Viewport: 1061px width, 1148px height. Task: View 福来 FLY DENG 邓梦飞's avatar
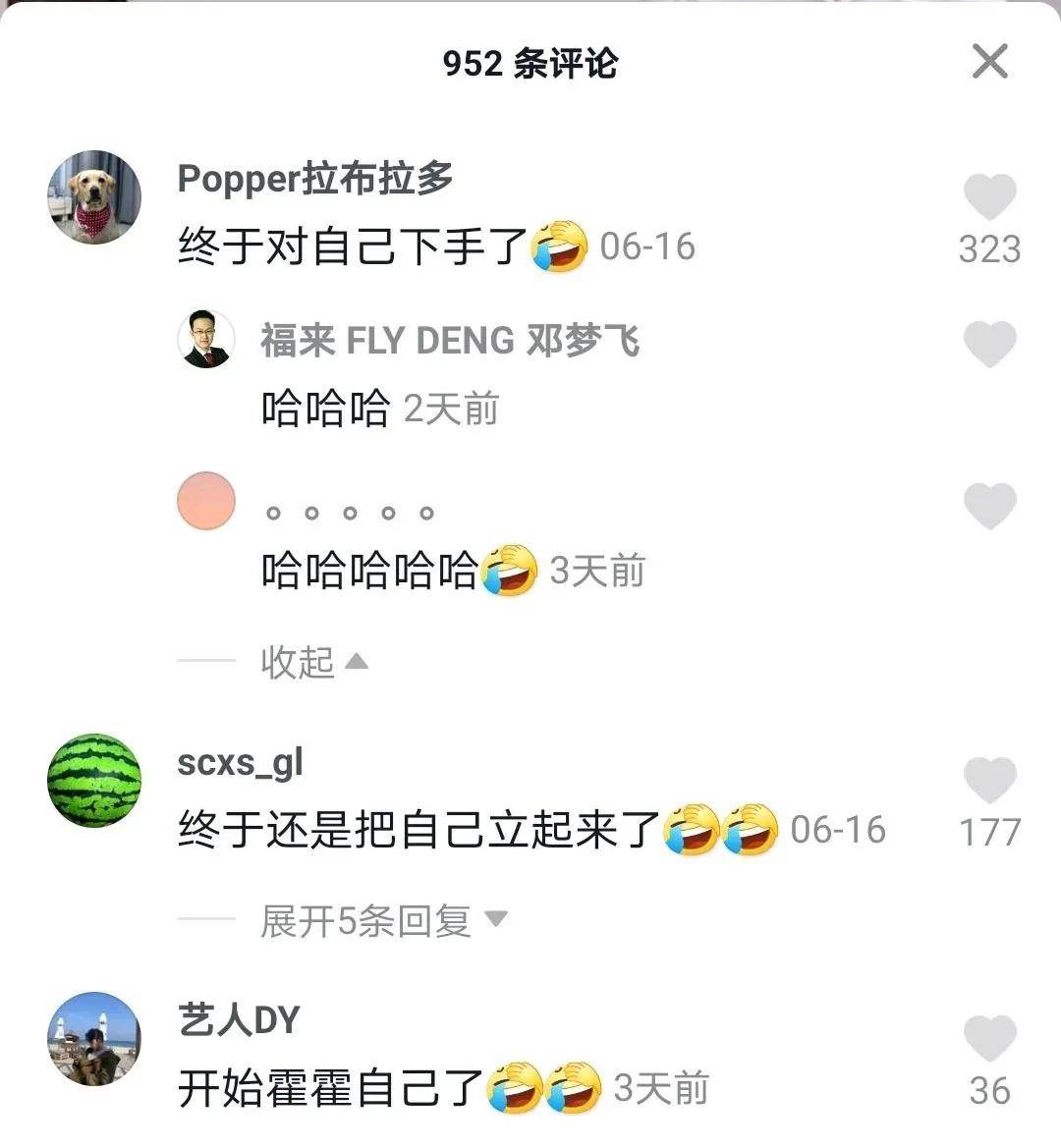(x=206, y=340)
